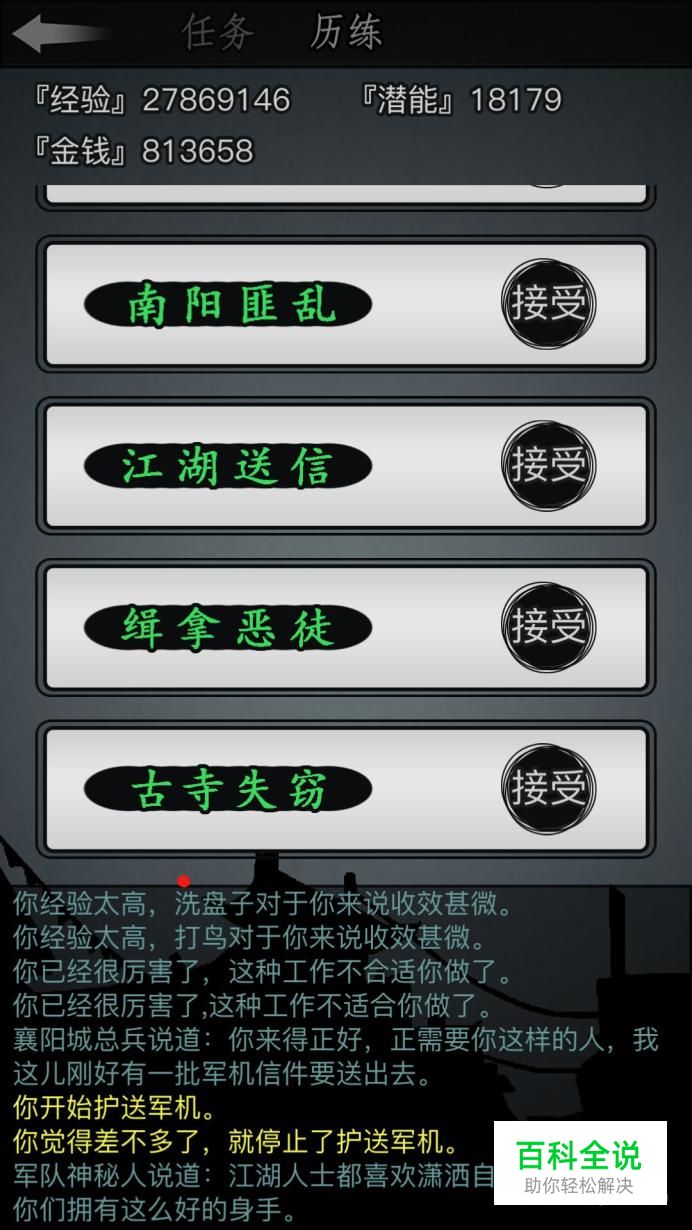The height and width of the screenshot is (1230, 692).
Task: Select the 历练 tab
Action: [345, 33]
